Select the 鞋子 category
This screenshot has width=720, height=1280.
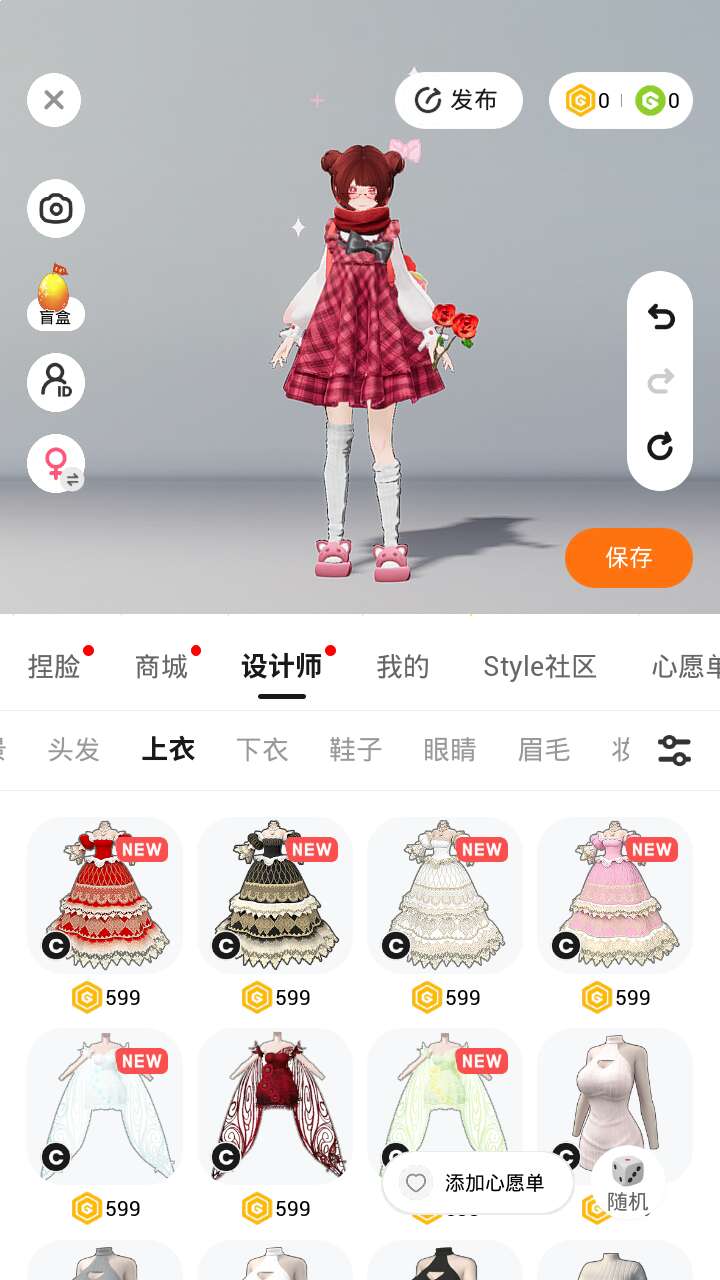[x=356, y=750]
